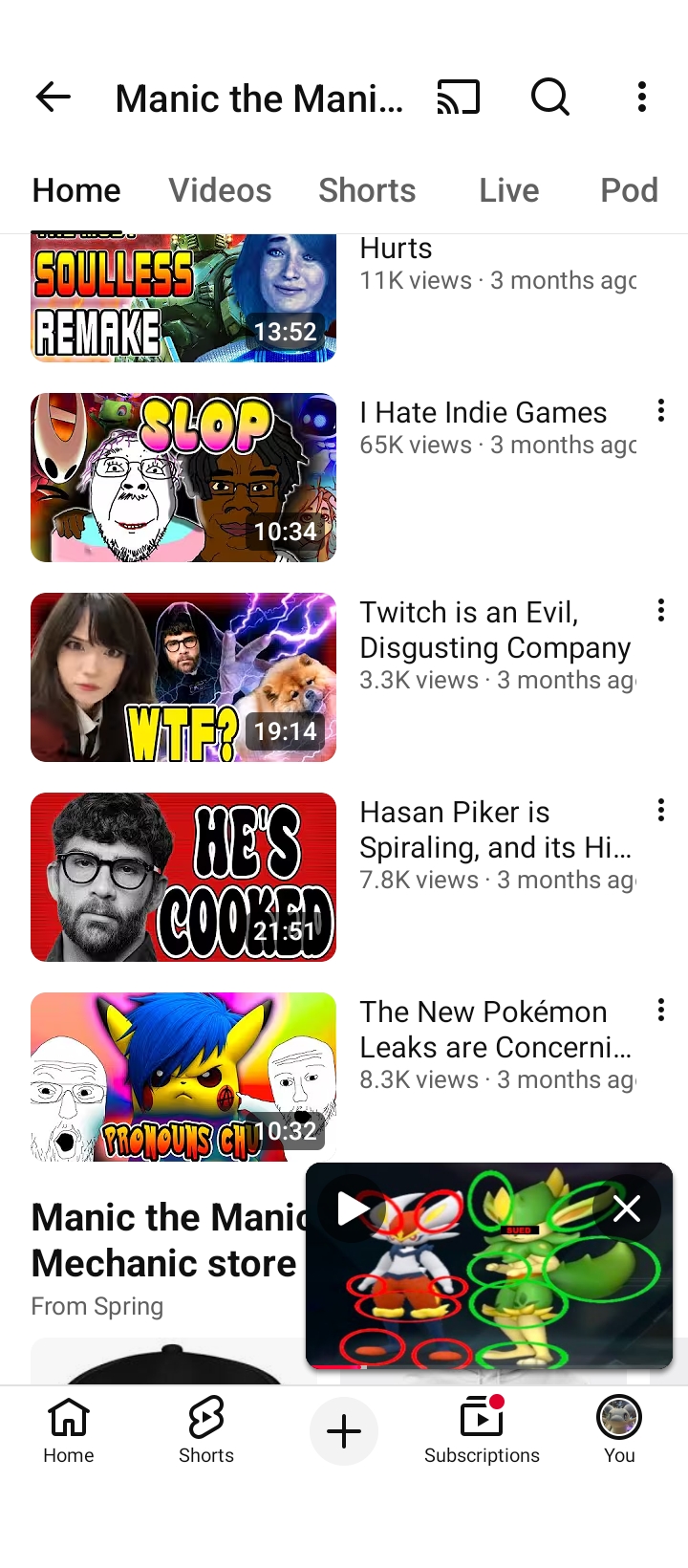Open the channel overflow menu
This screenshot has width=688, height=1568.
click(x=642, y=97)
